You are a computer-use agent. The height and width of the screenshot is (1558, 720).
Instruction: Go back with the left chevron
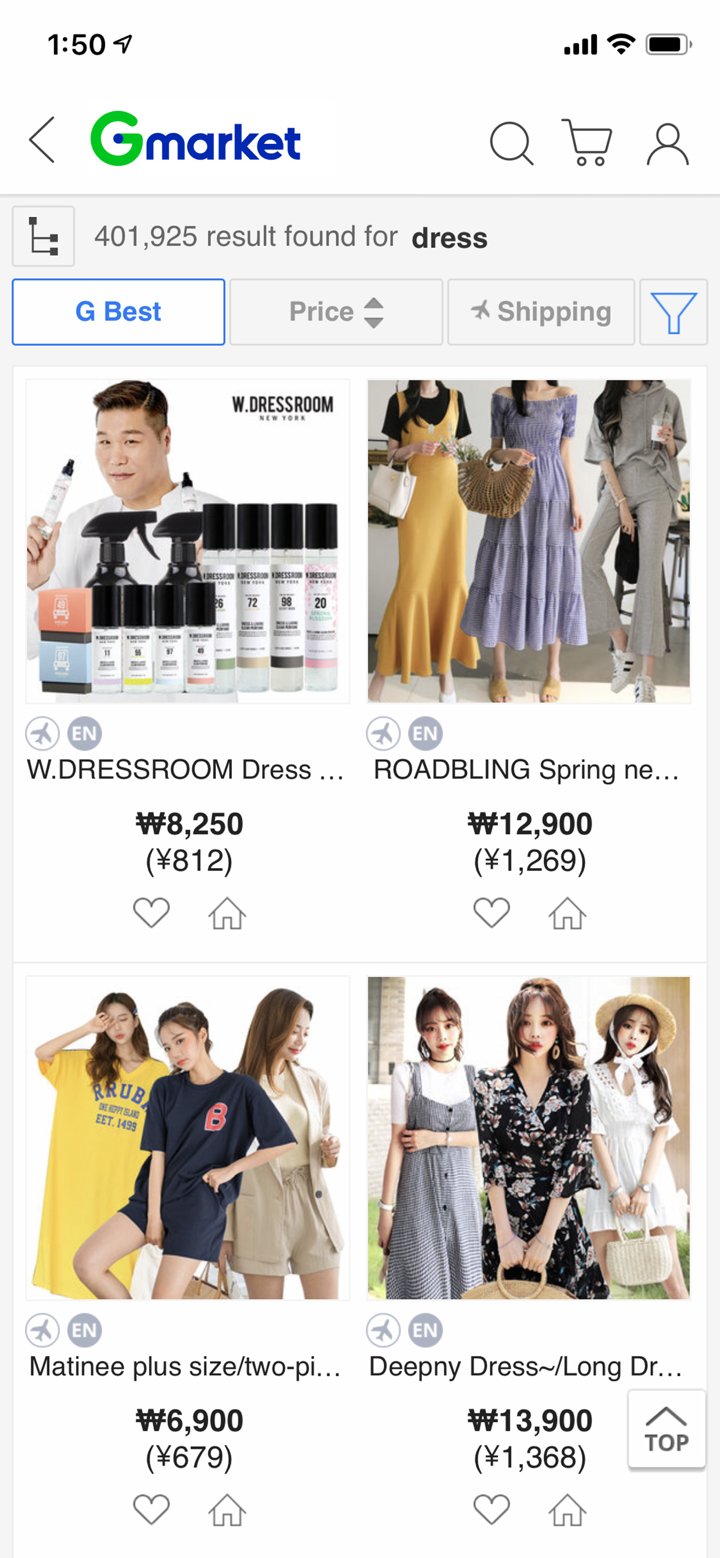[42, 141]
